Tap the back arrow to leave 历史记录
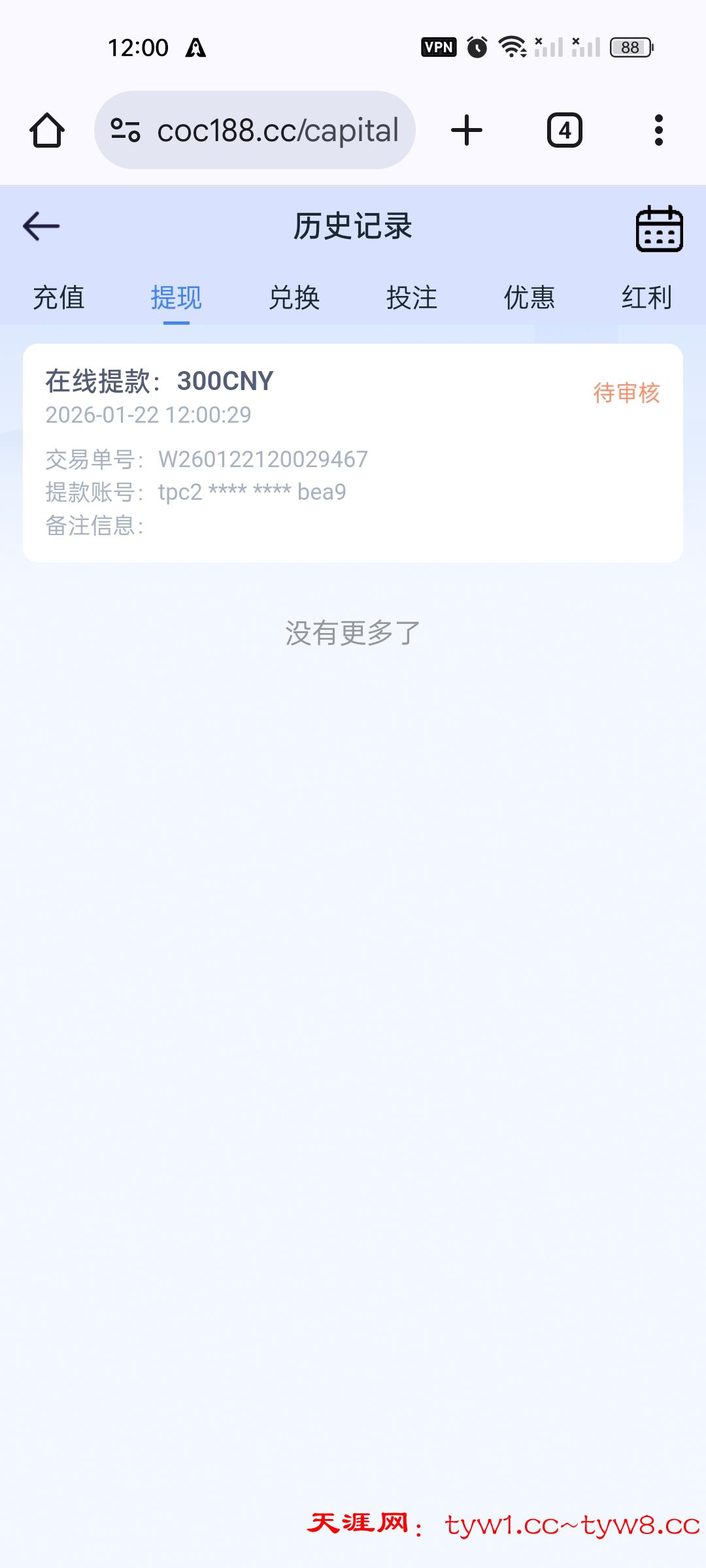The image size is (706, 1568). (x=40, y=227)
